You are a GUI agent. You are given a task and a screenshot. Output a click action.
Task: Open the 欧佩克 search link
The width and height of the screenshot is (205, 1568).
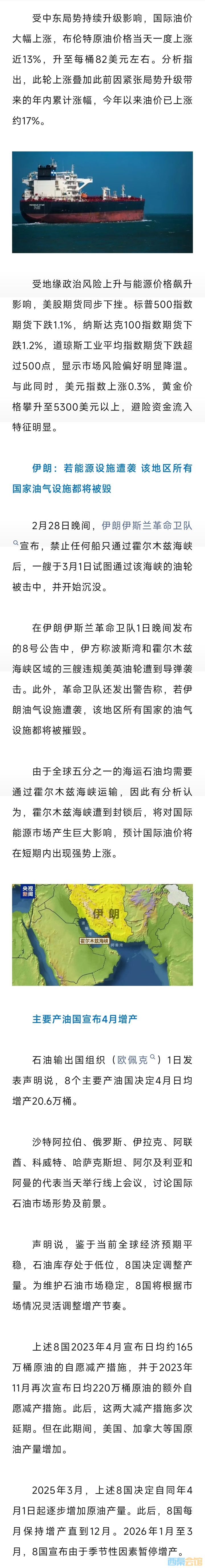[133, 1060]
